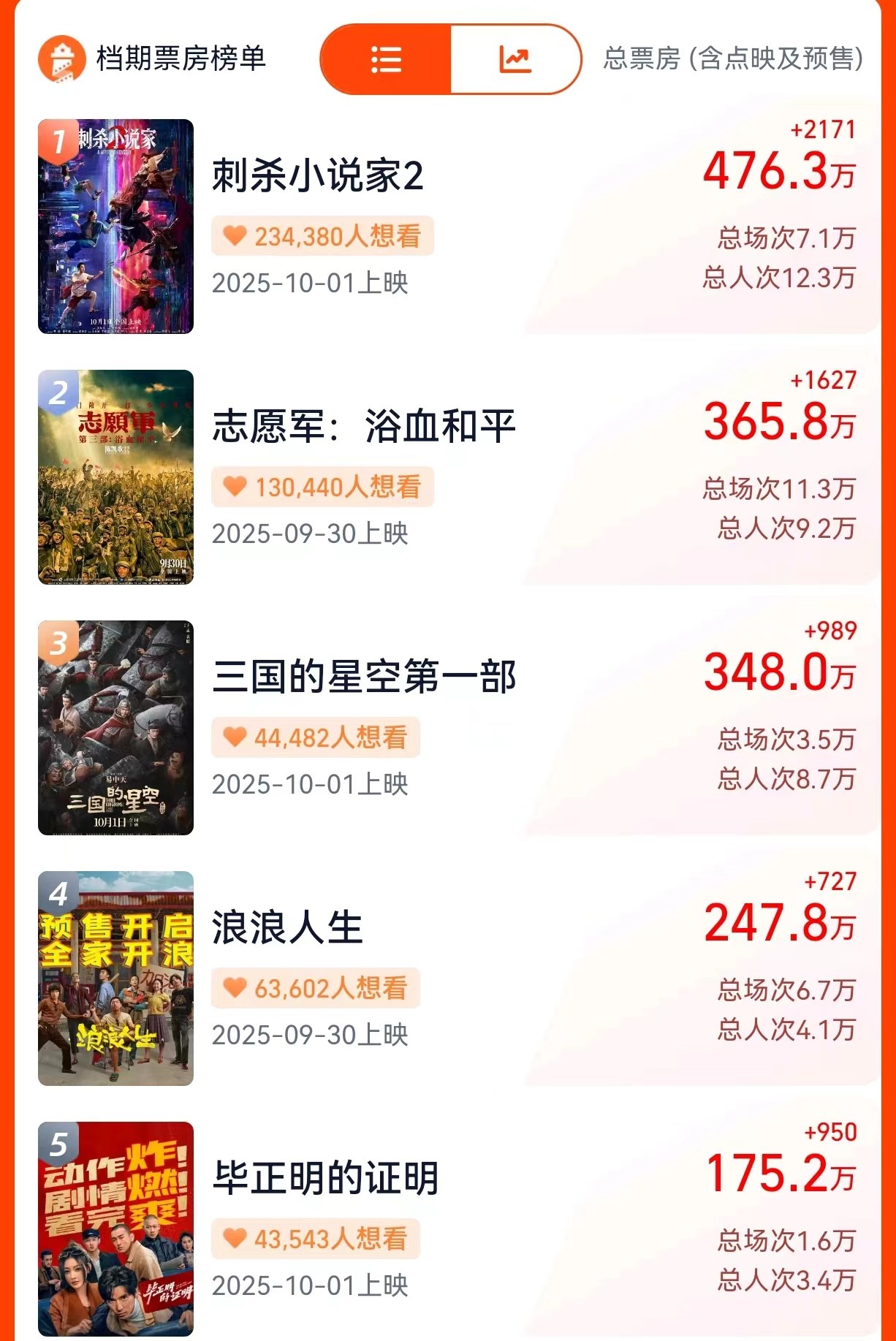Viewport: 896px width, 1341px height.
Task: Switch to the list view tab
Action: 386,59
